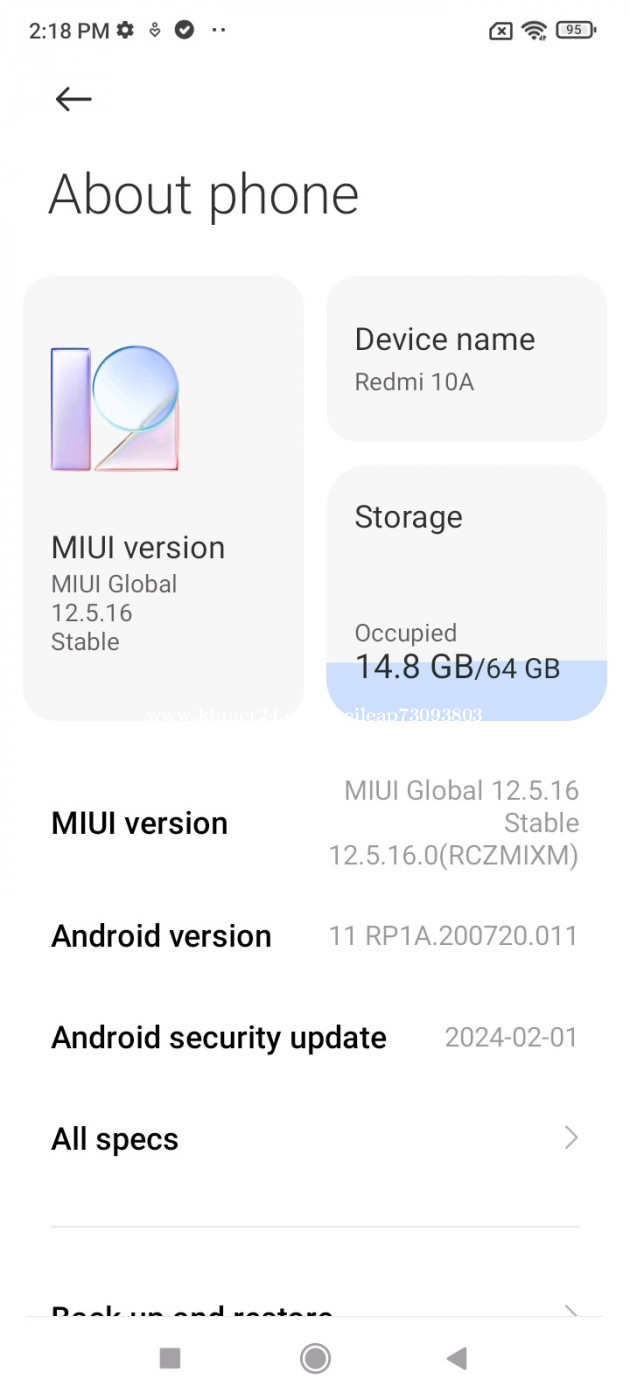Open the Back up and restore row

click(x=315, y=1307)
